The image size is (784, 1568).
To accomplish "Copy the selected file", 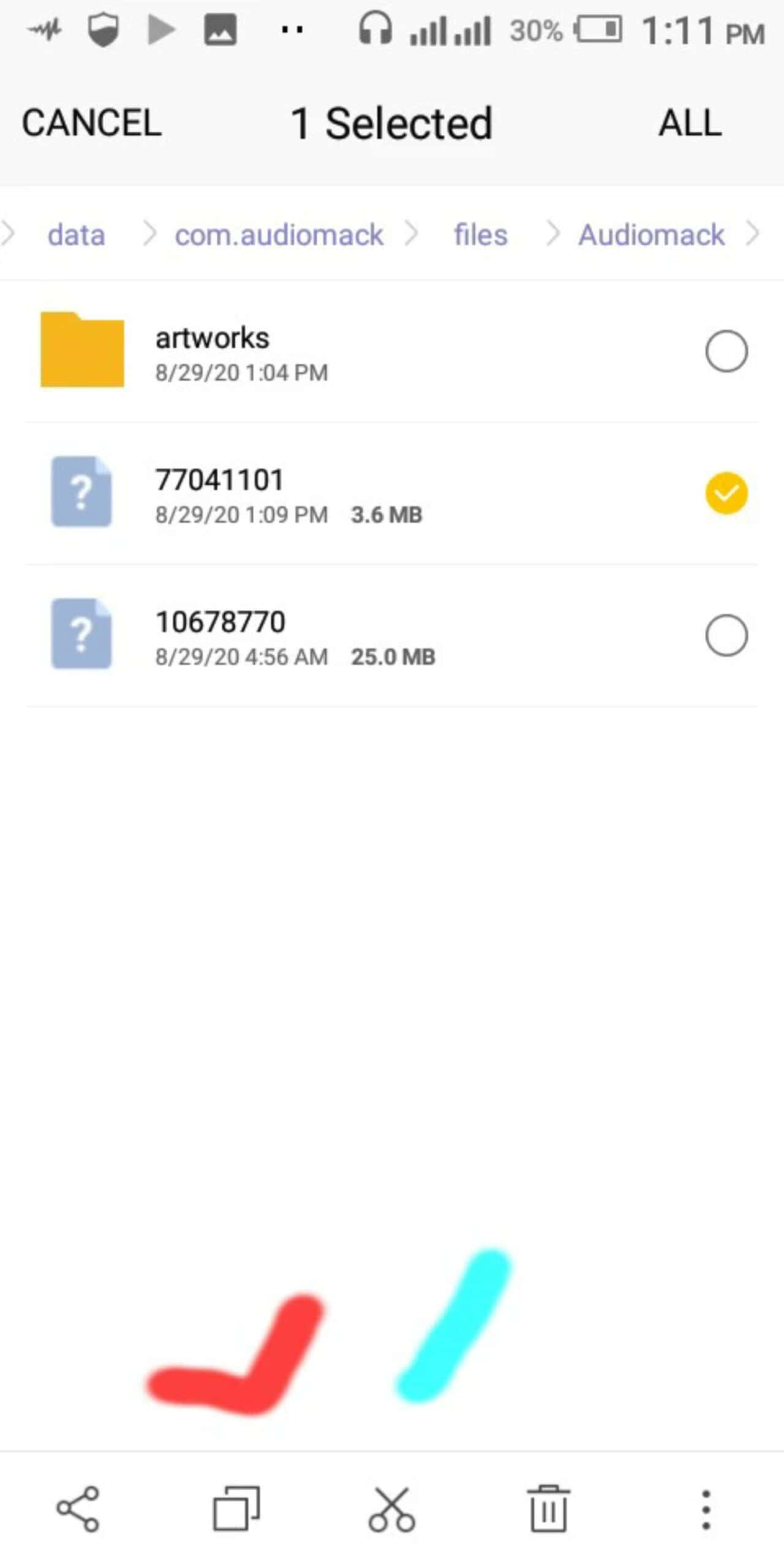I will click(236, 1509).
